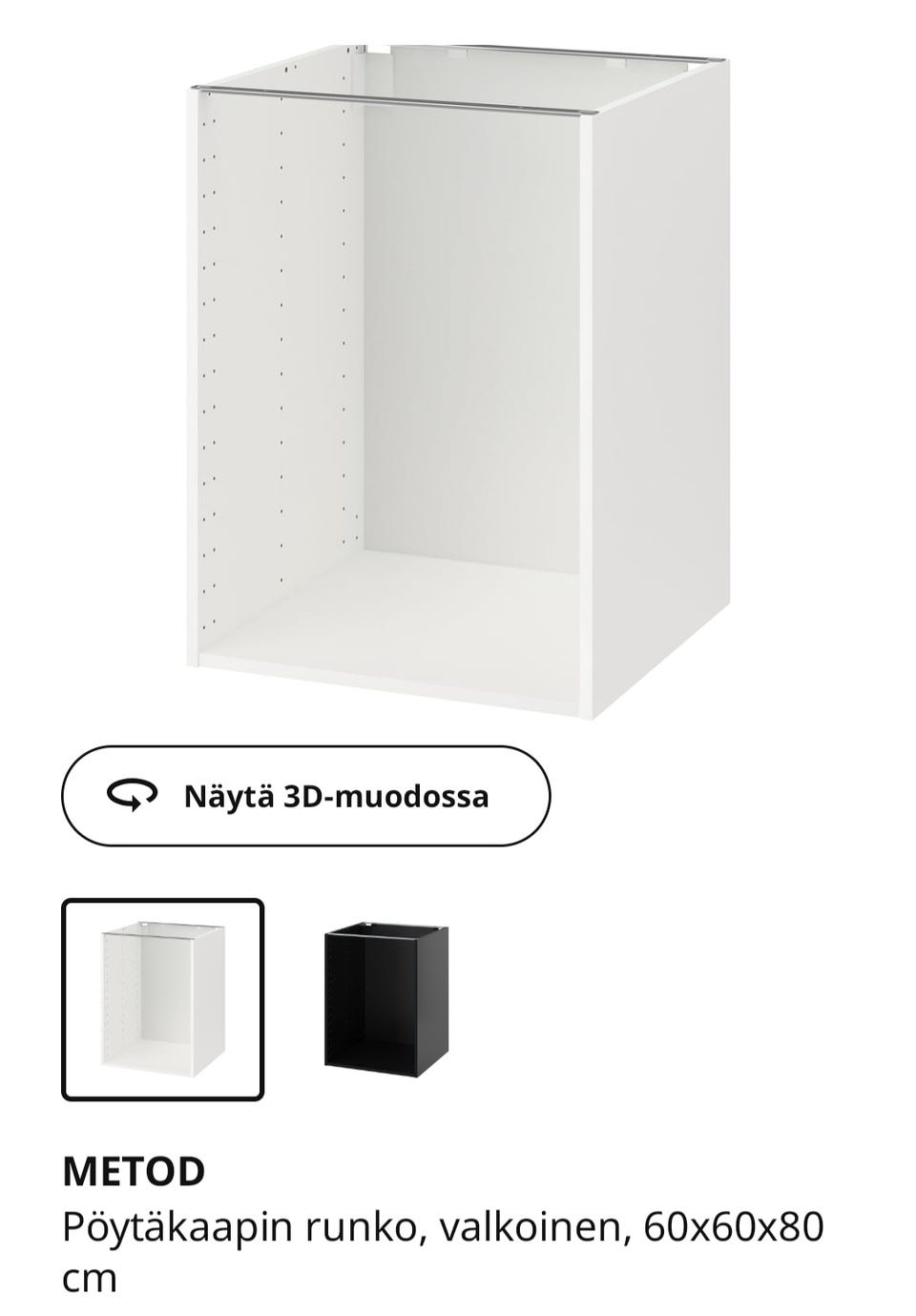Select the black cabinet frame variant

click(385, 999)
